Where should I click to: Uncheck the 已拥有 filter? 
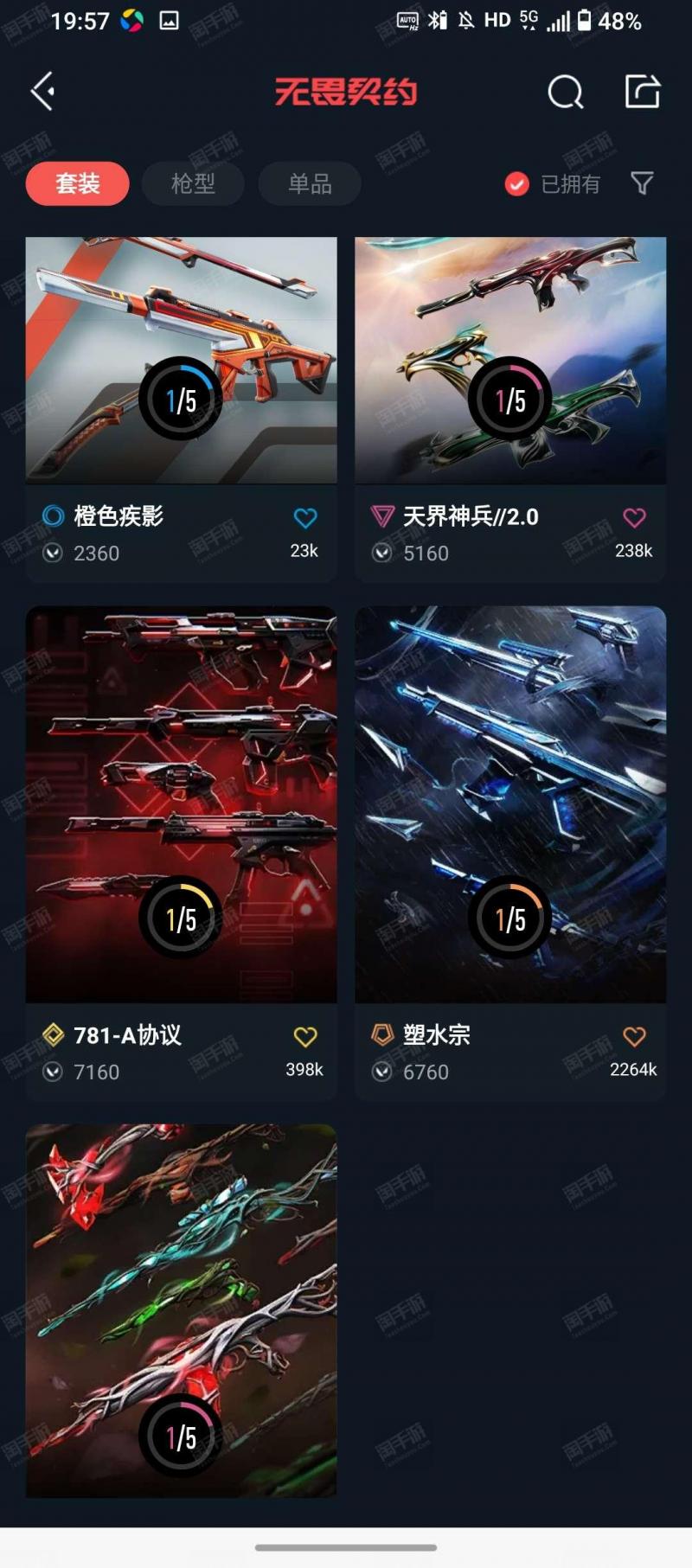(x=517, y=184)
